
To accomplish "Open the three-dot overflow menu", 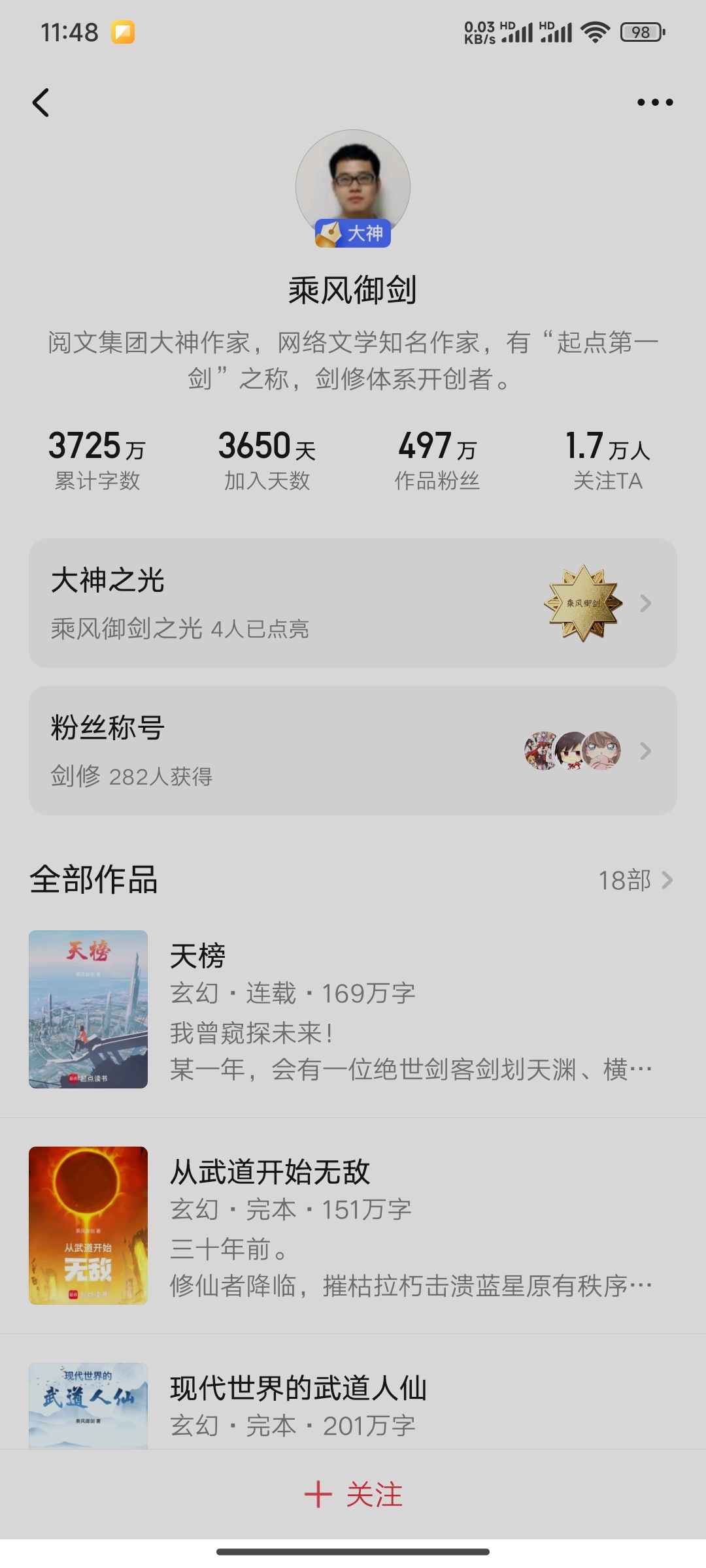I will coord(654,103).
